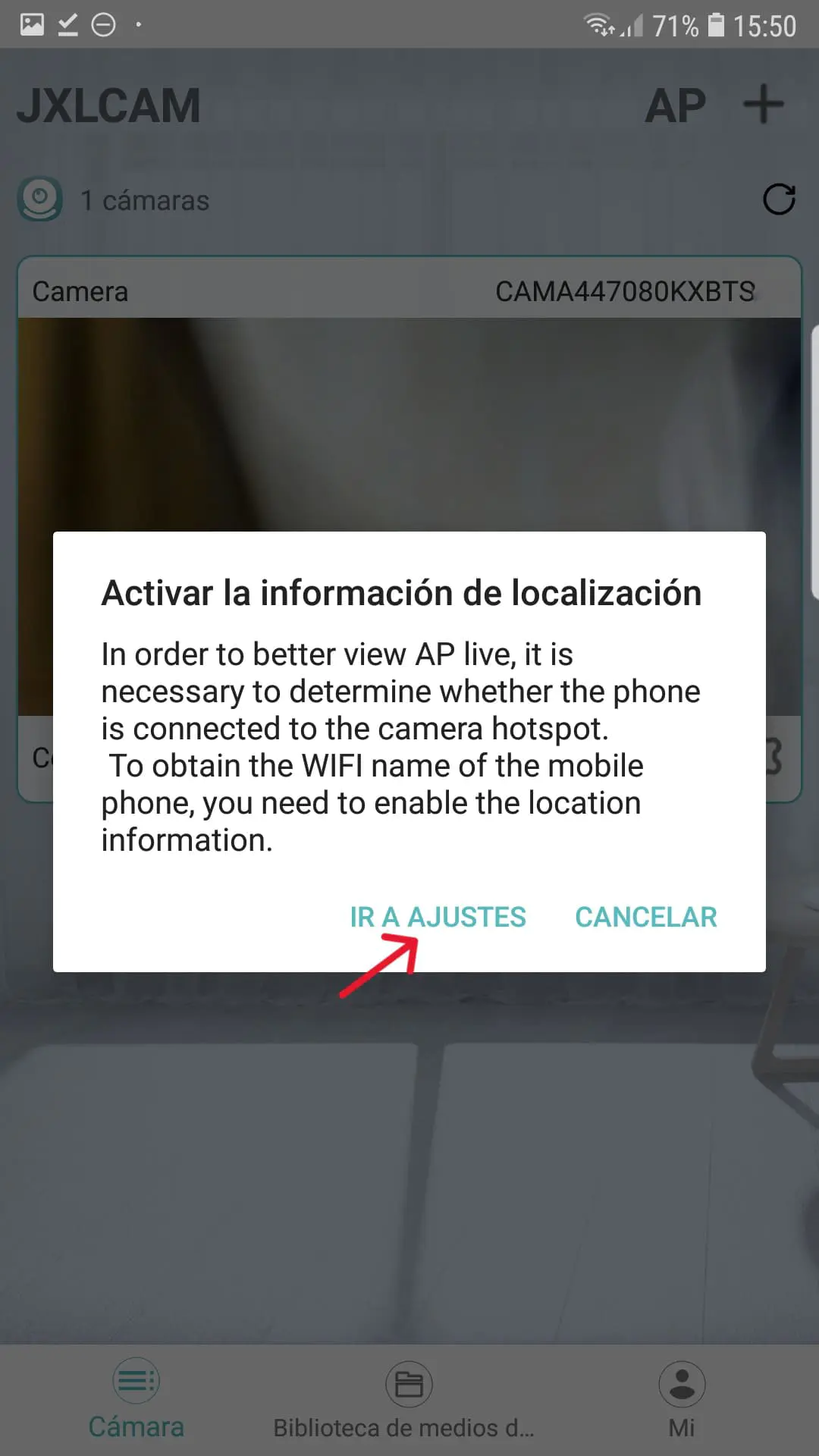Refresh the camera list
Image resolution: width=819 pixels, height=1456 pixels.
click(779, 199)
